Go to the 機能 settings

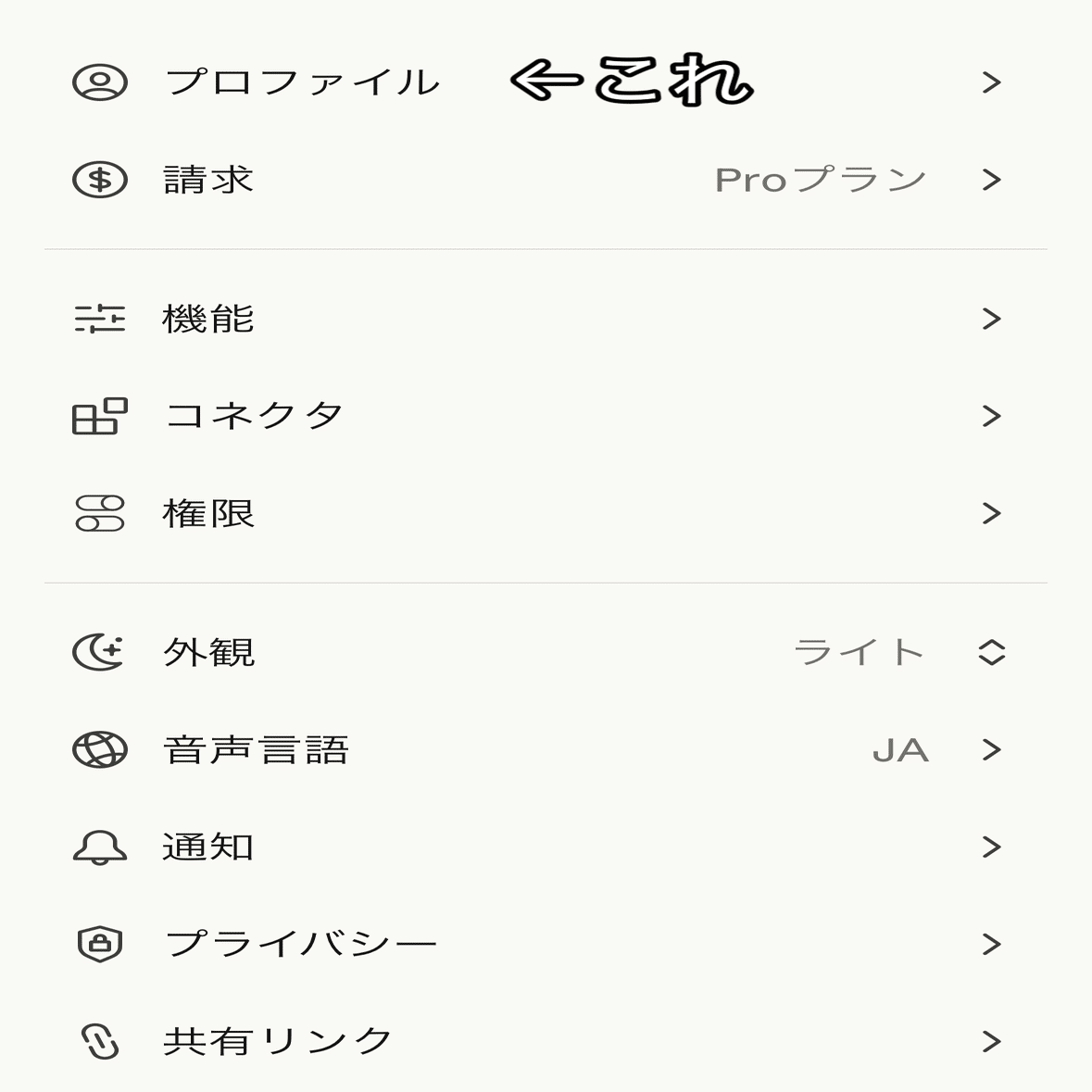209,320
